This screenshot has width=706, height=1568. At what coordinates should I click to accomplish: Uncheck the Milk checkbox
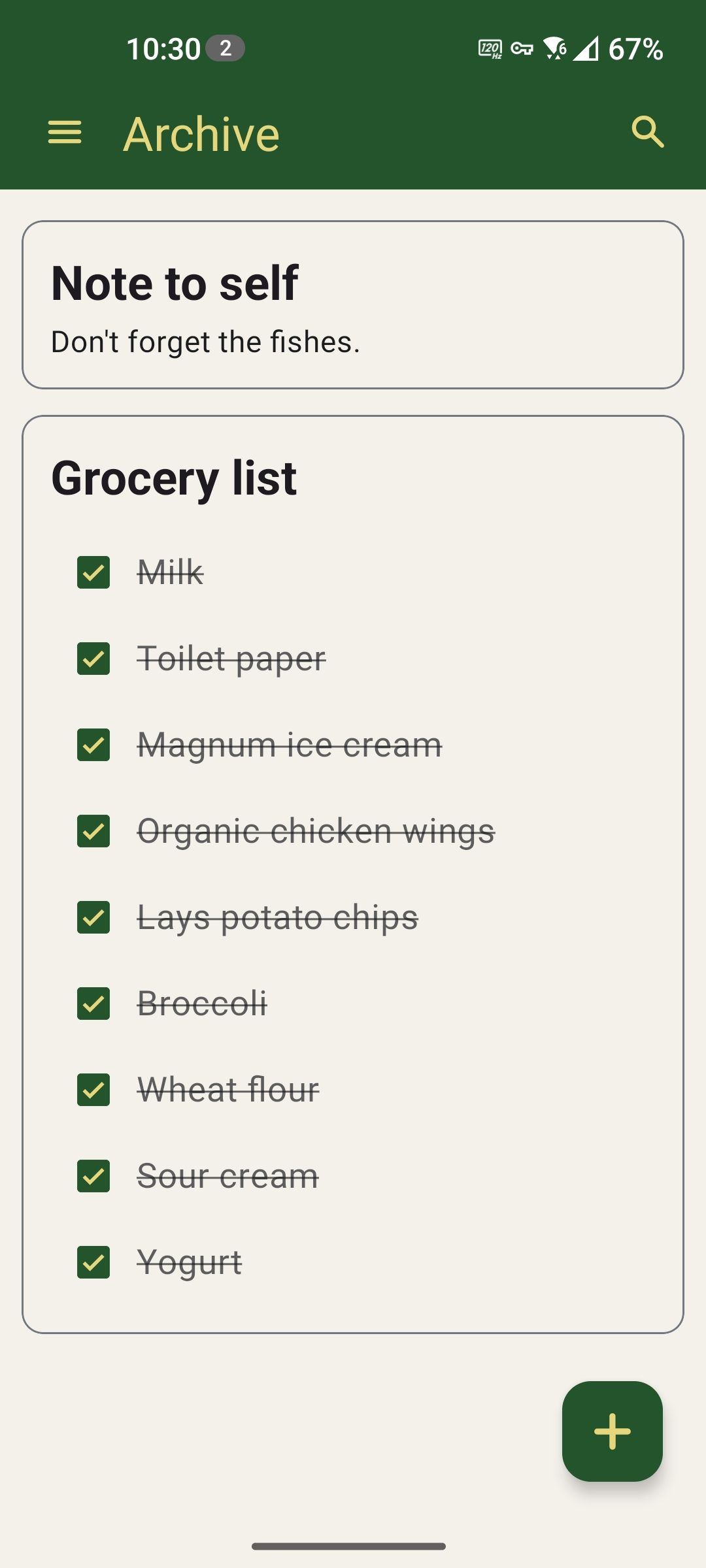click(x=93, y=572)
